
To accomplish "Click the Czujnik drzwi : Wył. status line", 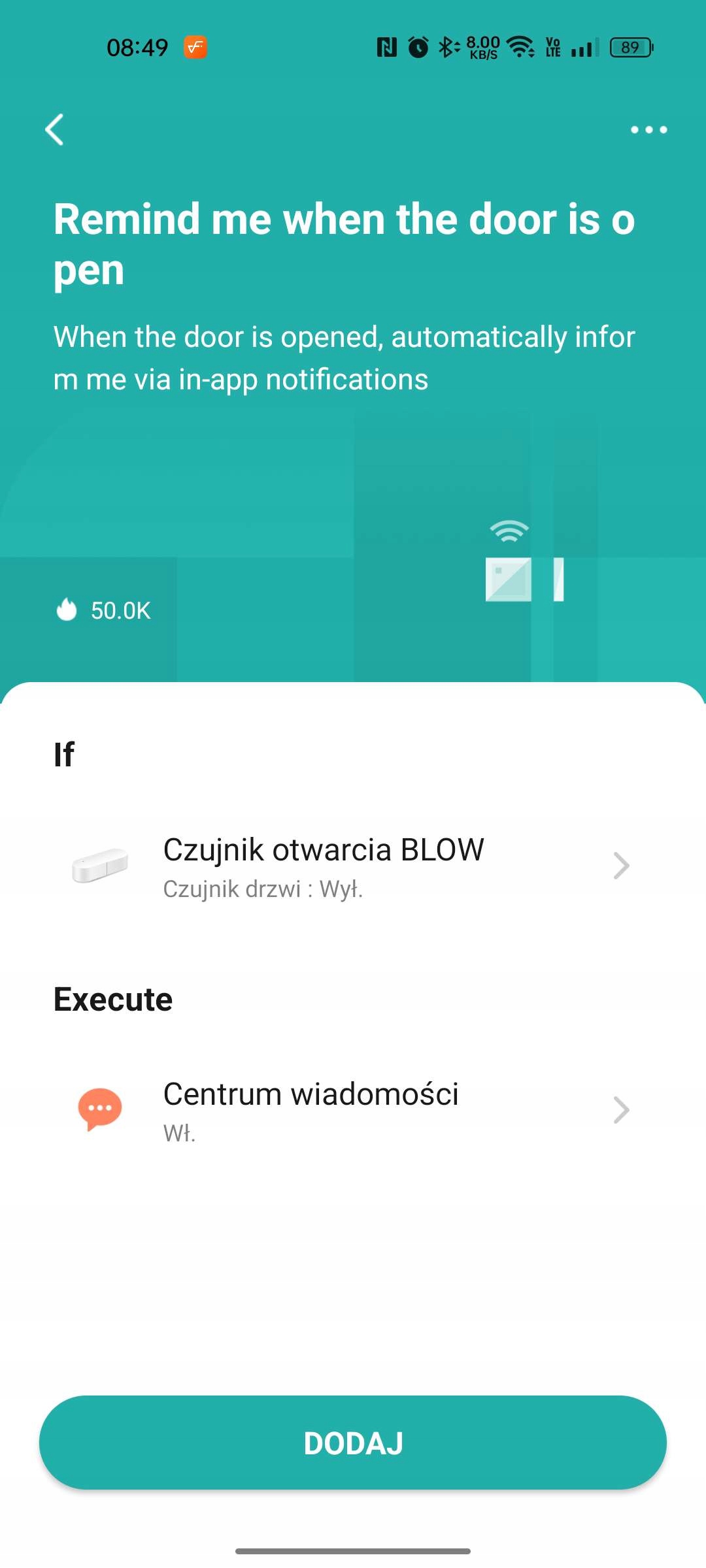I will pos(263,889).
